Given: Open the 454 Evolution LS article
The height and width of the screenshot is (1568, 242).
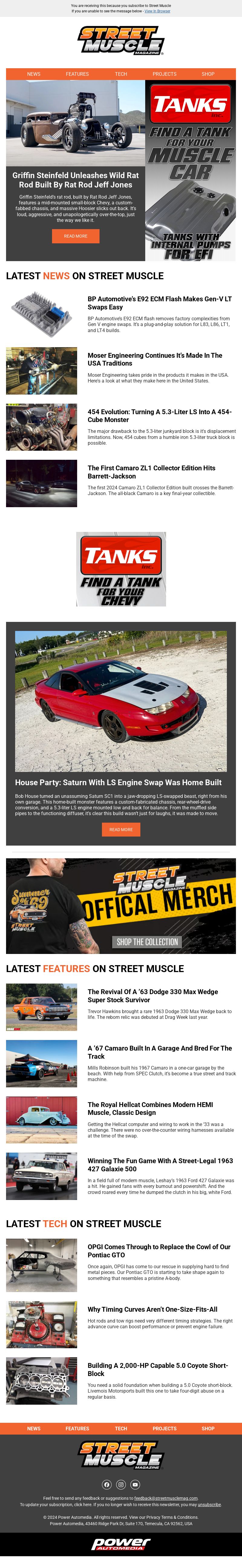Looking at the screenshot, I should 159,416.
